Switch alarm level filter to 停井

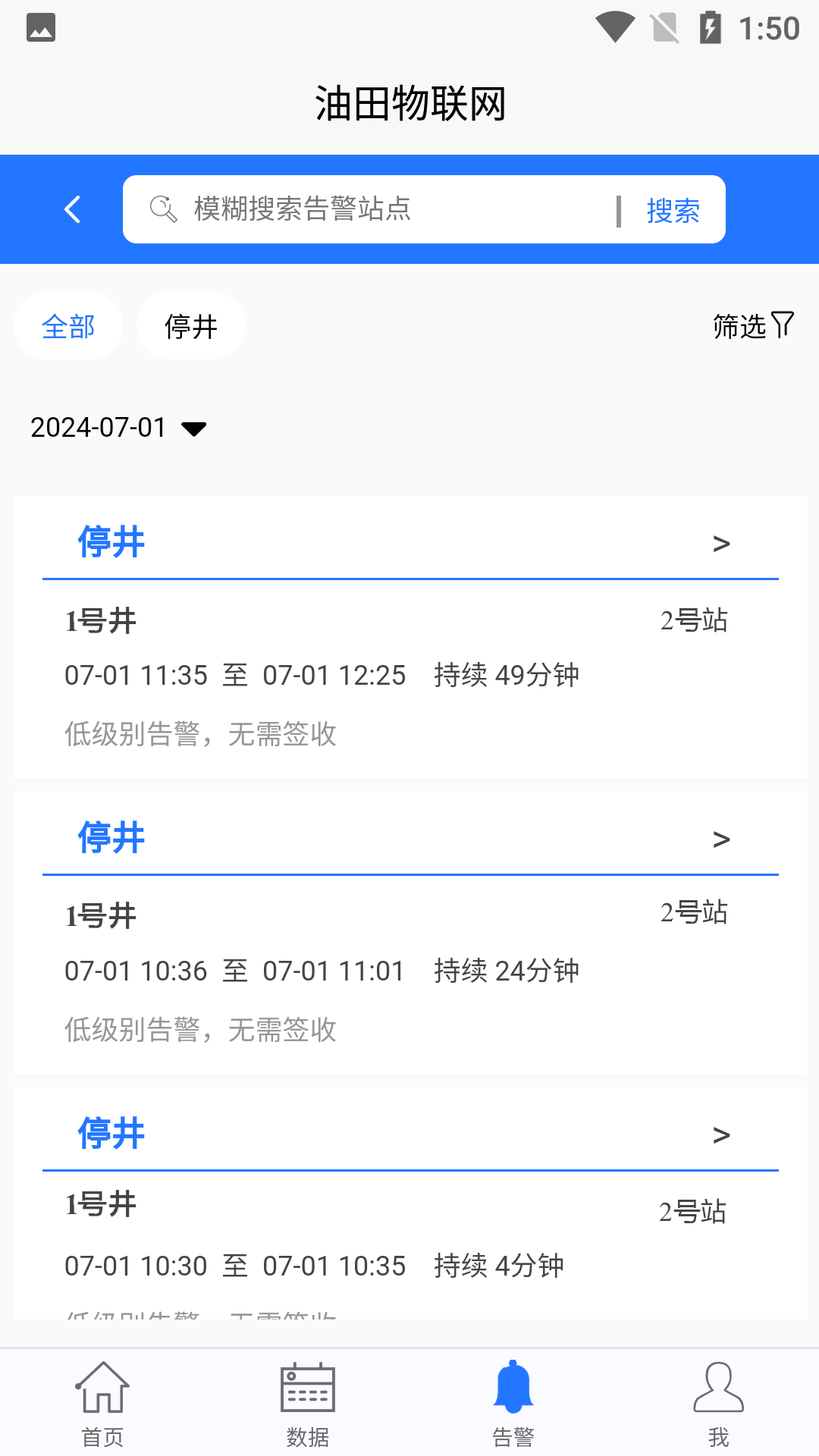pos(190,325)
